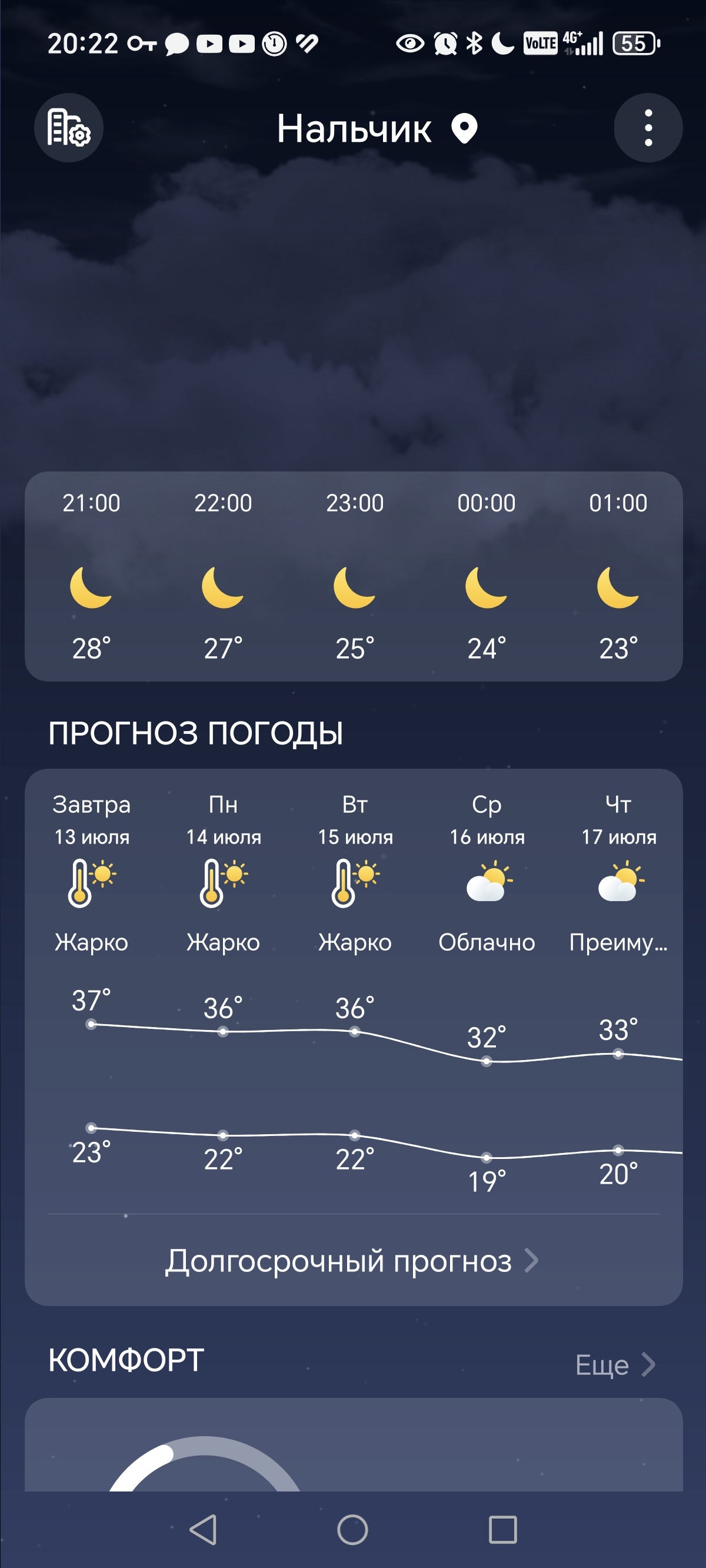
Task: Open the three-dot overflow menu
Action: pyautogui.click(x=648, y=128)
